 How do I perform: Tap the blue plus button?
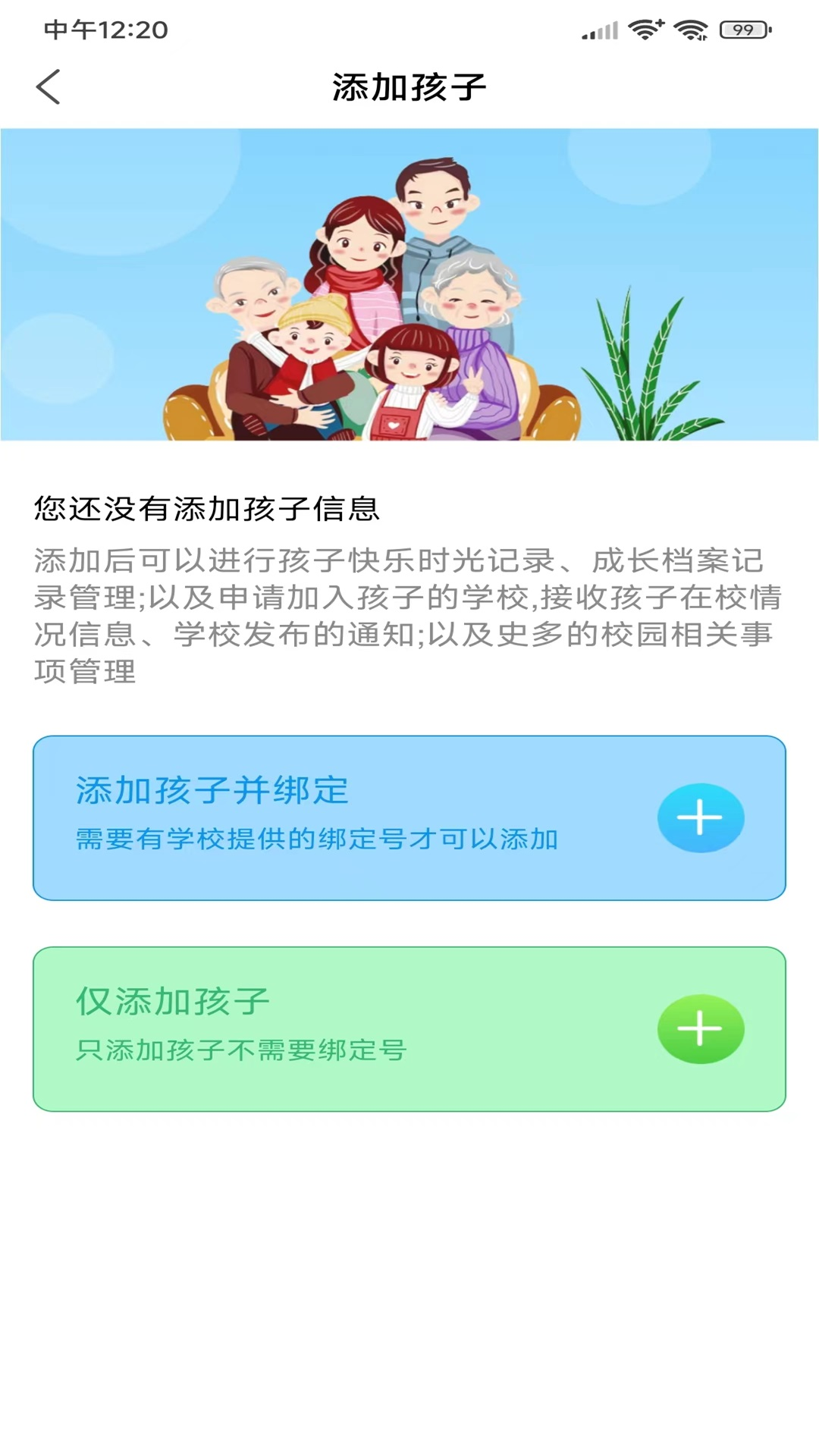(x=700, y=818)
